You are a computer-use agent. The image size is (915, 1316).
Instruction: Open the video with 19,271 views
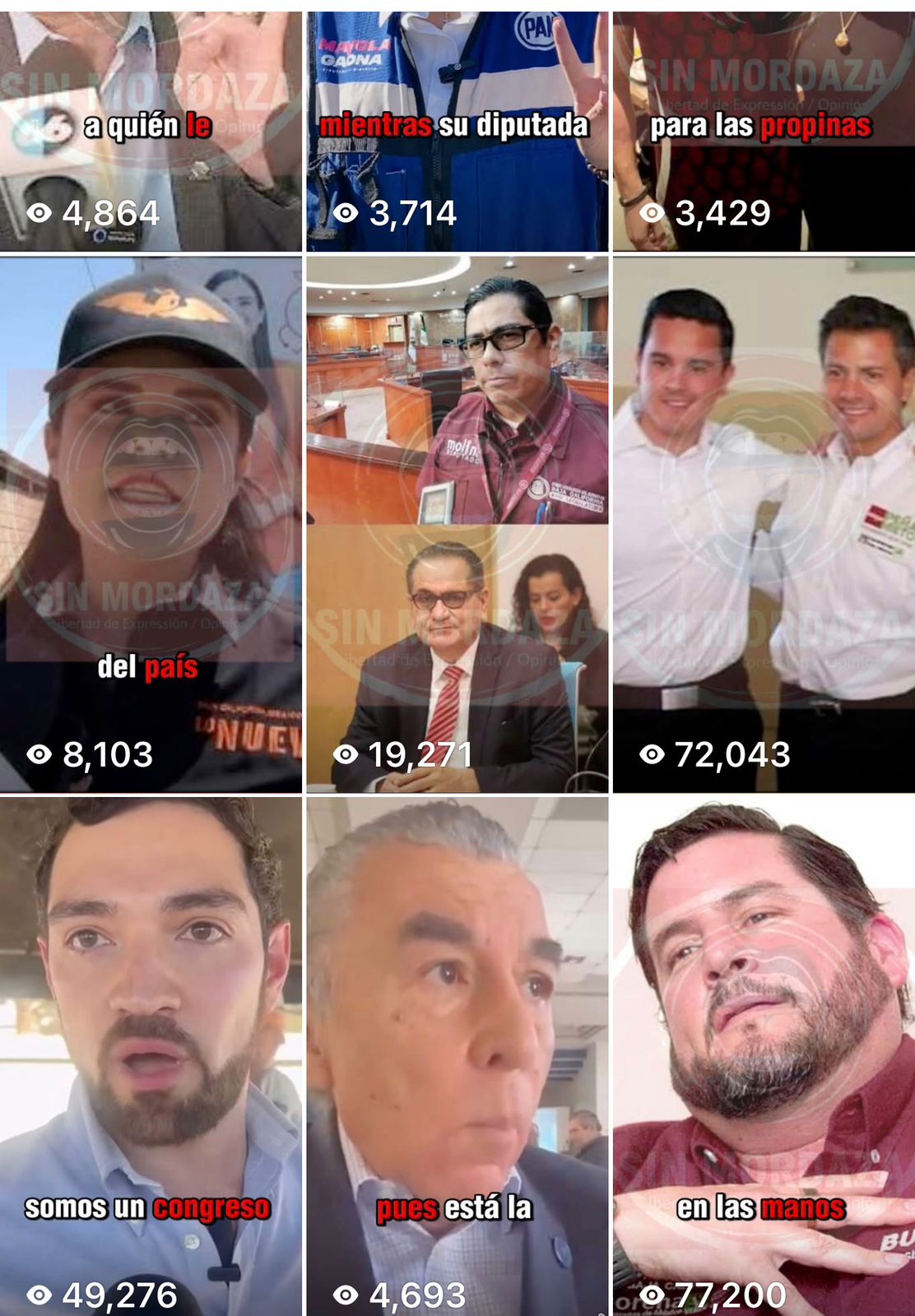pos(457,525)
